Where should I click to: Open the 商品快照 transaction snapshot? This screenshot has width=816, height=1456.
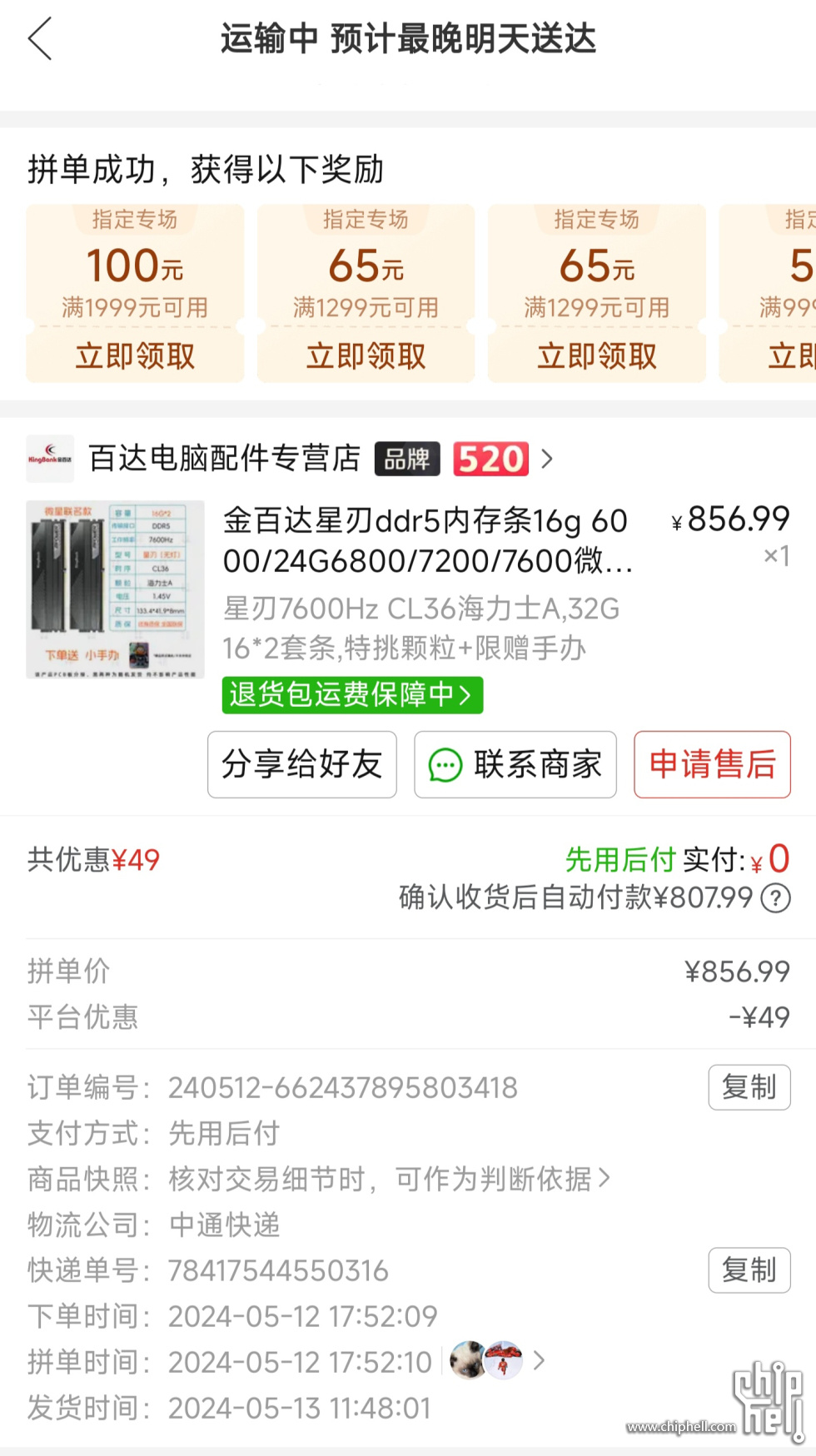389,1179
